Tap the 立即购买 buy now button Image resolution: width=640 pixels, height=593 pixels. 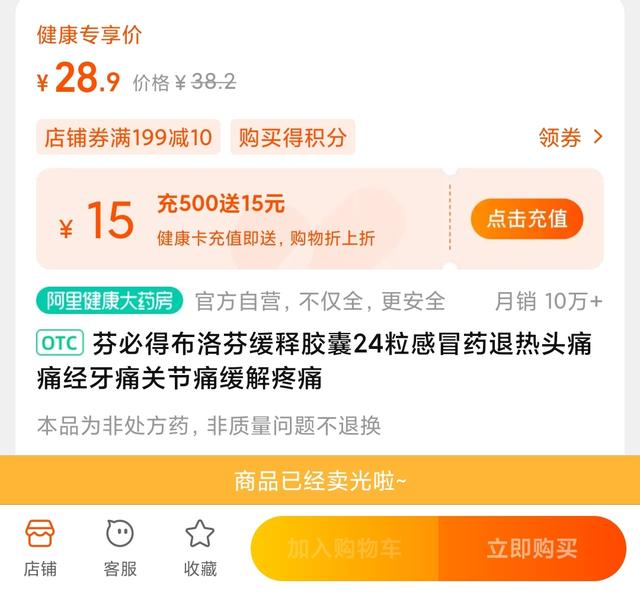[532, 549]
